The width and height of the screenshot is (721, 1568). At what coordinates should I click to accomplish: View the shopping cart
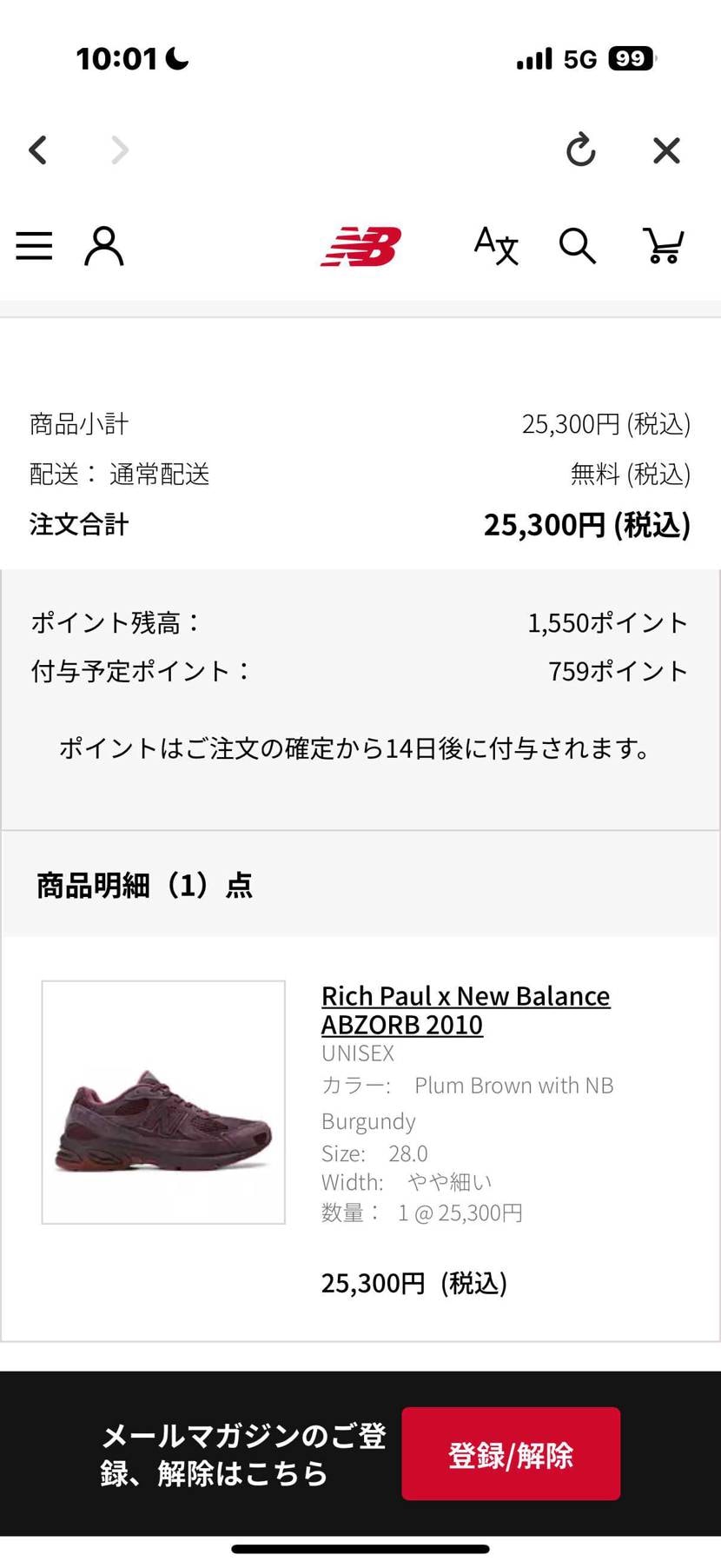point(664,246)
